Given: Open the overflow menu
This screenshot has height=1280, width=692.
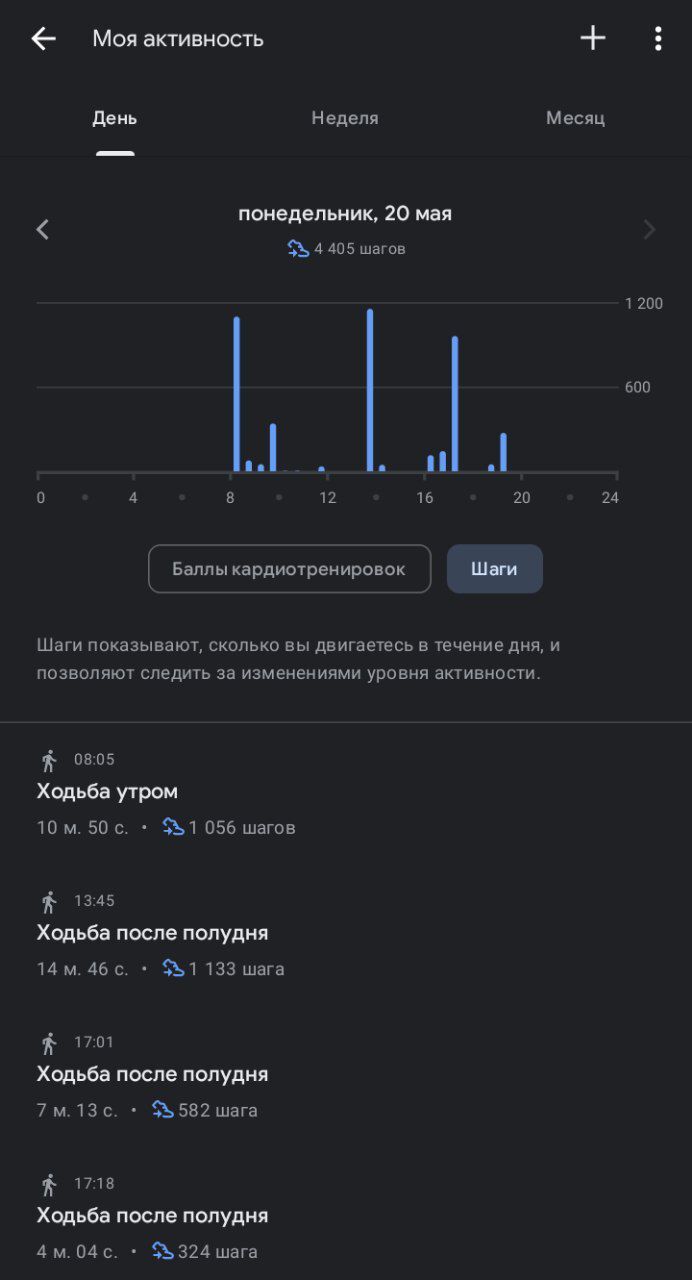Looking at the screenshot, I should [x=657, y=39].
